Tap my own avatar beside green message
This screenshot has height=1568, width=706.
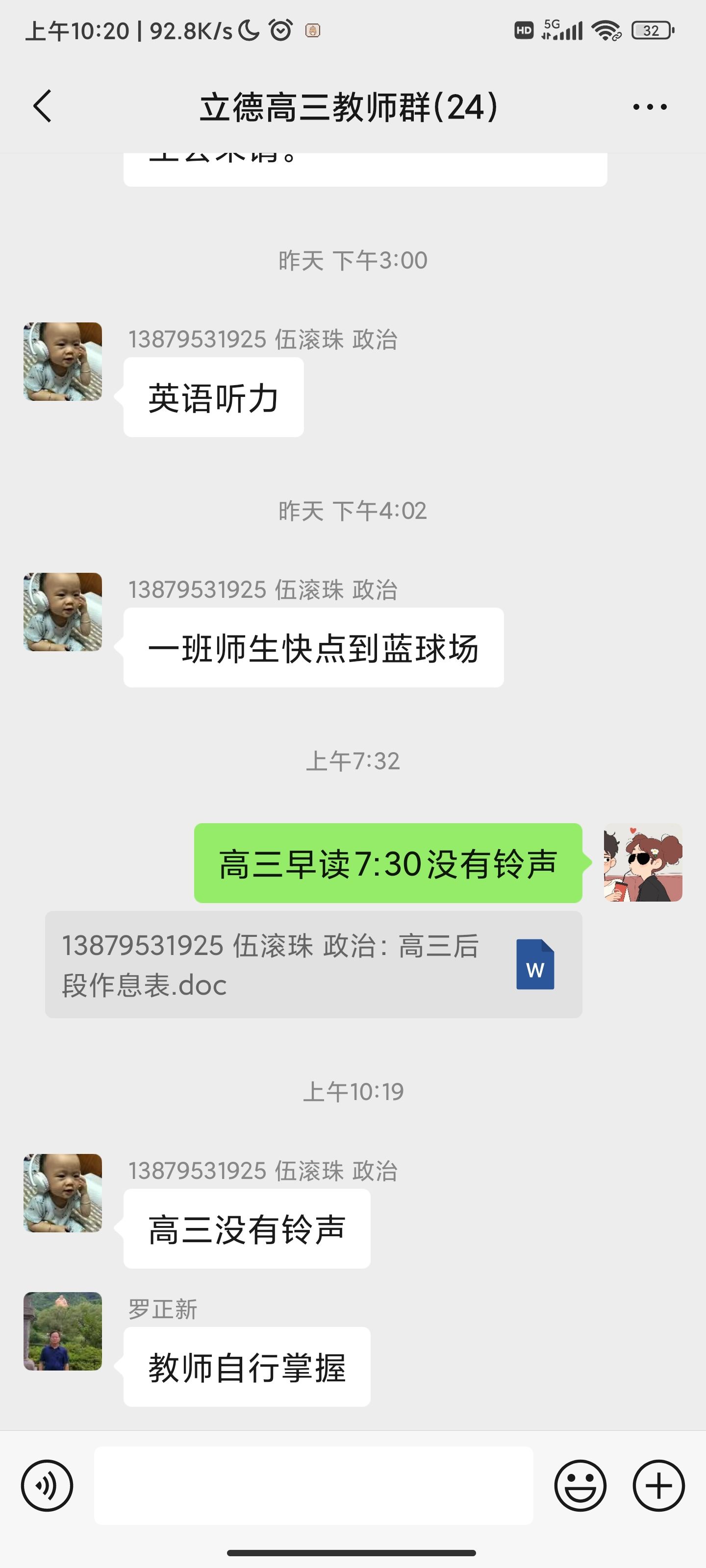[x=643, y=862]
